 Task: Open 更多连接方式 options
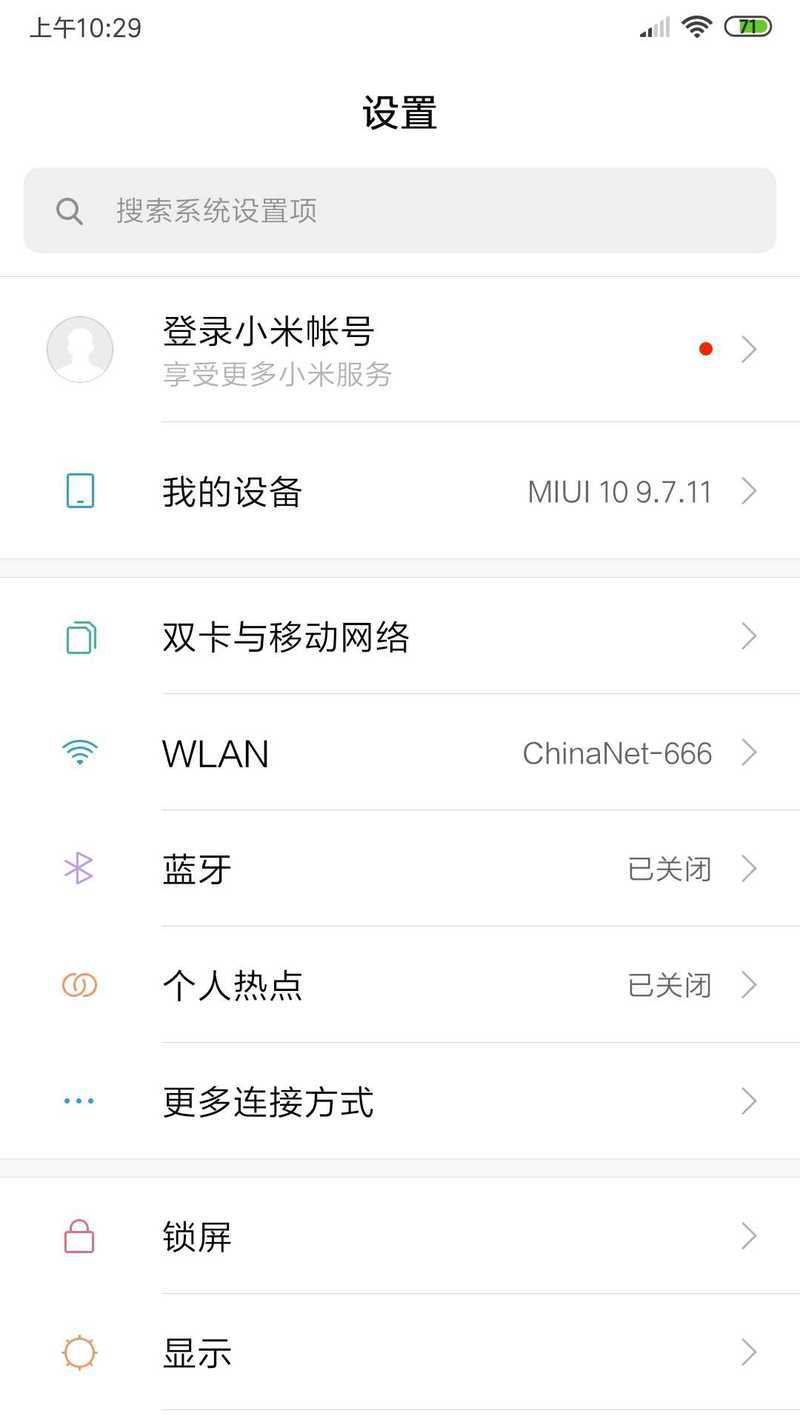pyautogui.click(x=400, y=1101)
